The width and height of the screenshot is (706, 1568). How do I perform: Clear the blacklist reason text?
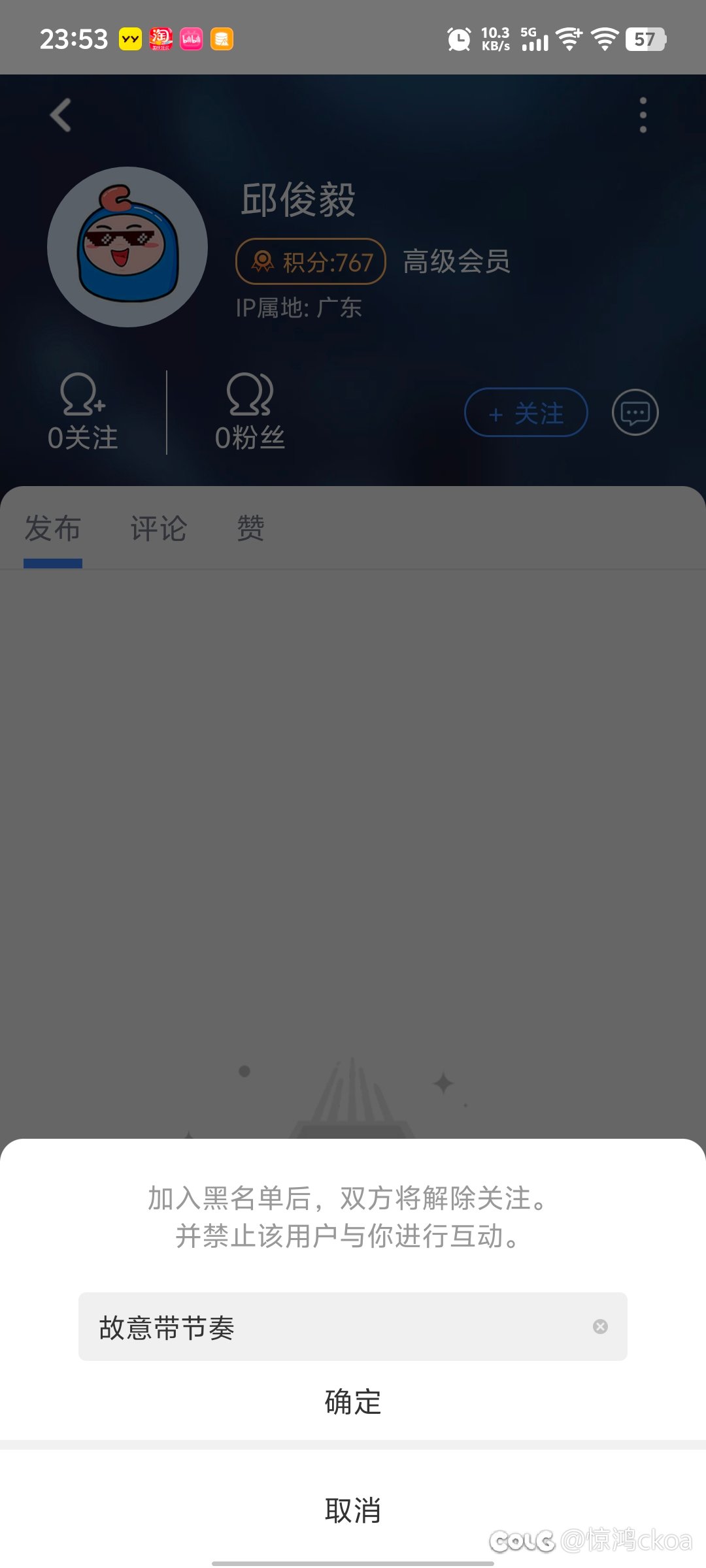pos(600,1326)
